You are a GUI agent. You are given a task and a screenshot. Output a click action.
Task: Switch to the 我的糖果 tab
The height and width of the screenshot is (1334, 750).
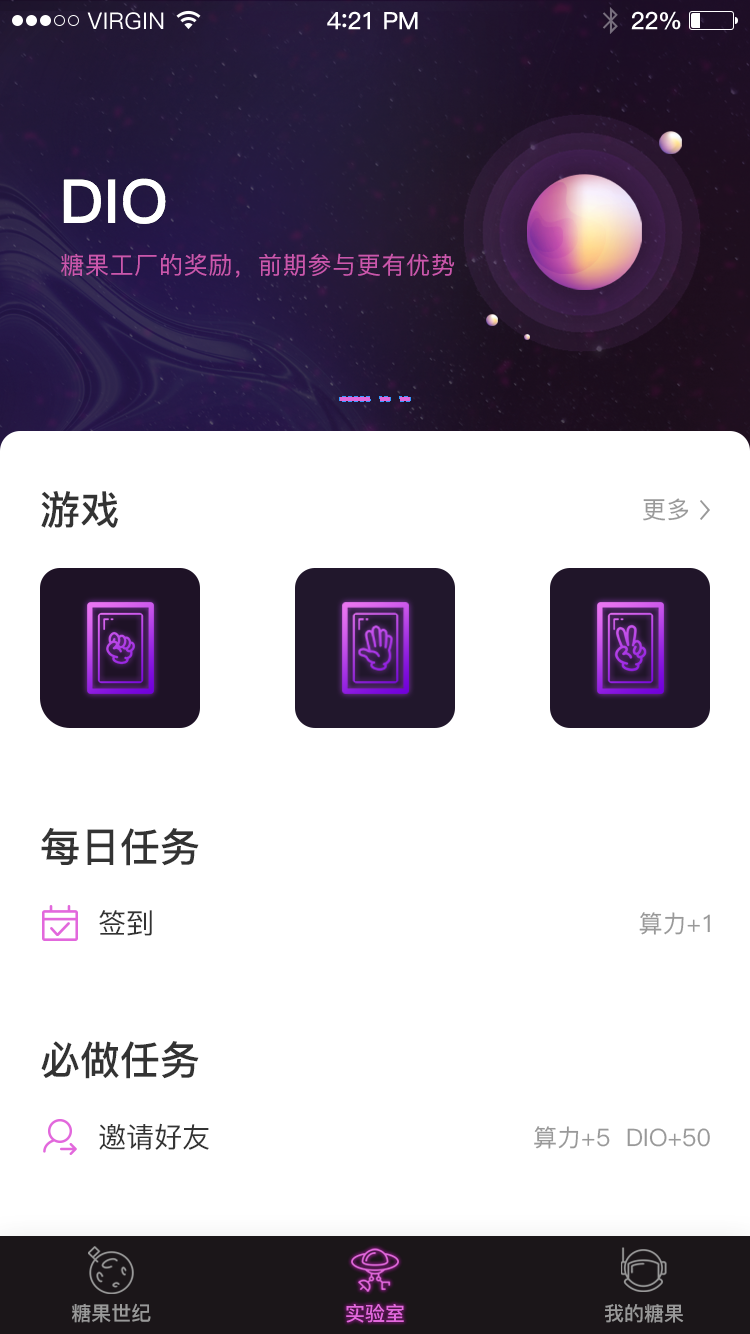coord(641,1285)
